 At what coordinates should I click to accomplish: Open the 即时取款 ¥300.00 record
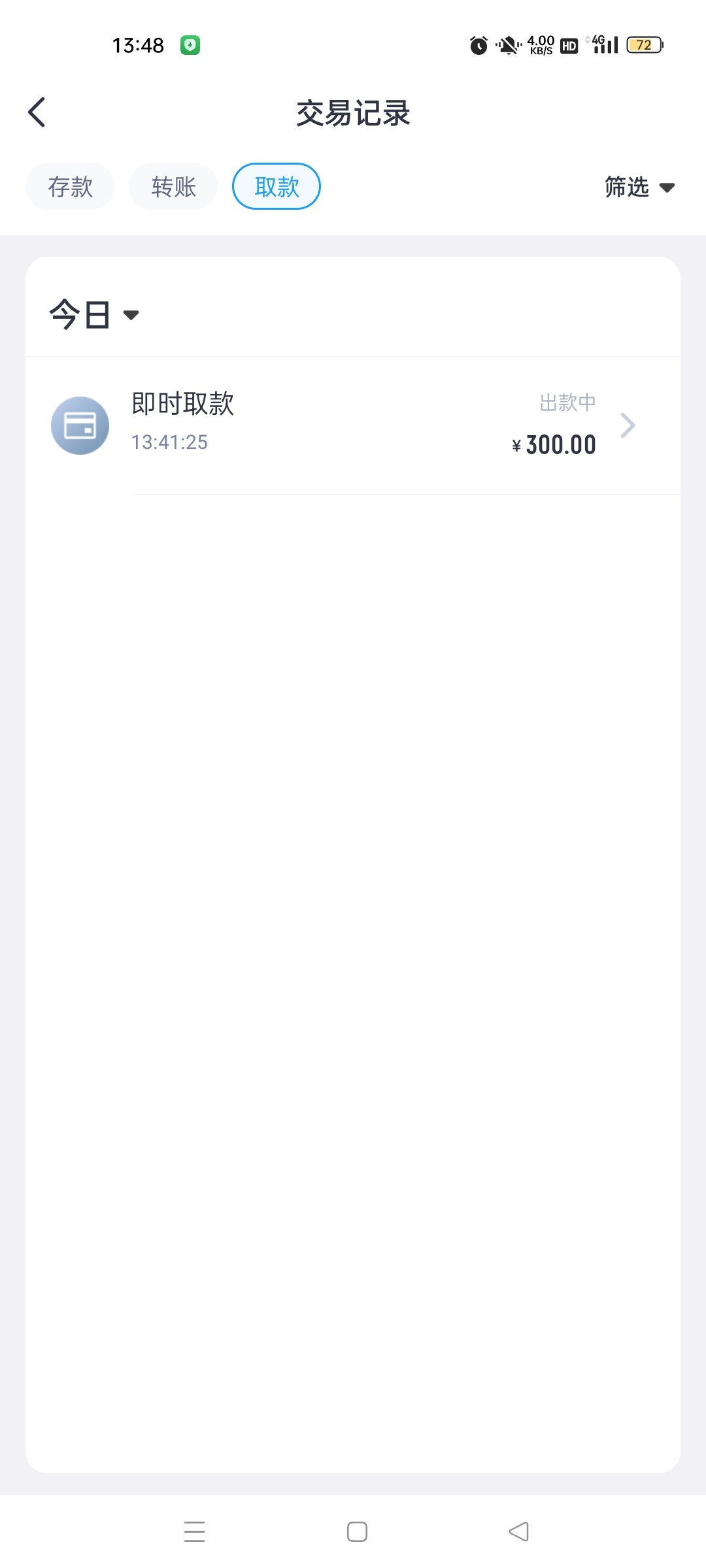tap(353, 425)
